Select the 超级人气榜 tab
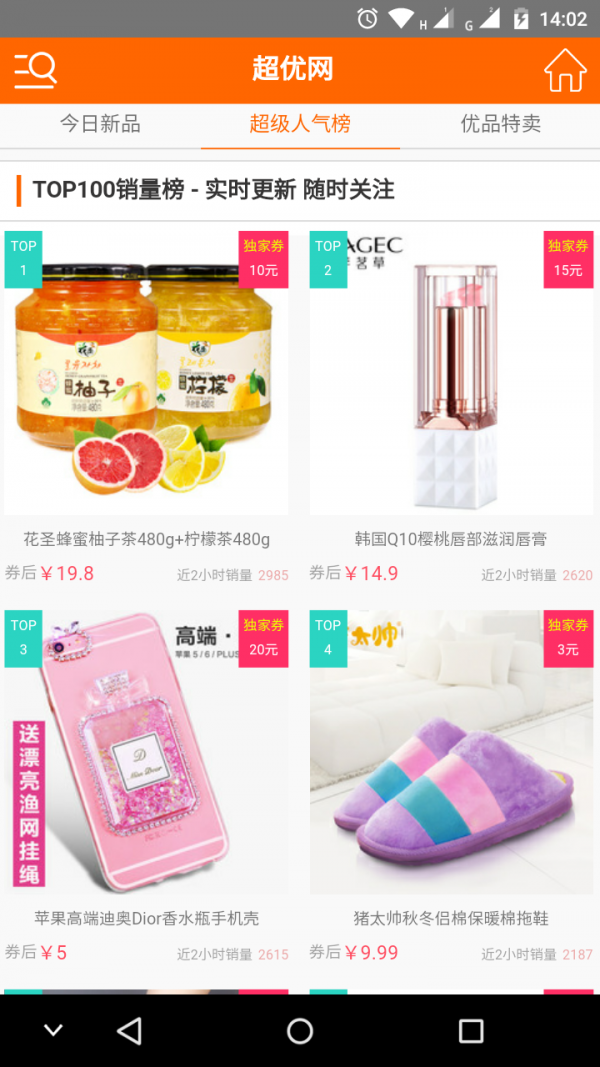The height and width of the screenshot is (1067, 600). 300,124
